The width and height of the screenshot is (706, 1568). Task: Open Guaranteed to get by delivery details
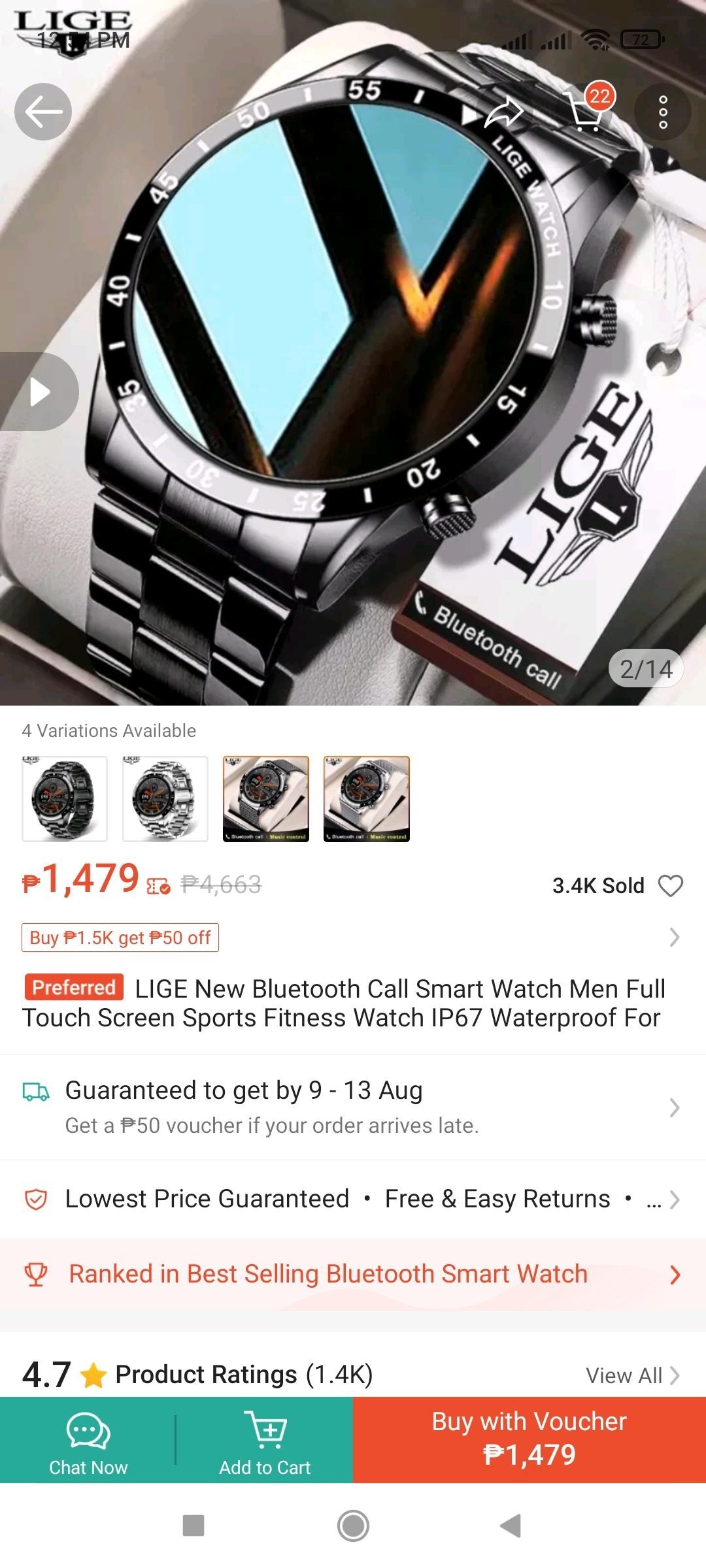pyautogui.click(x=353, y=1107)
